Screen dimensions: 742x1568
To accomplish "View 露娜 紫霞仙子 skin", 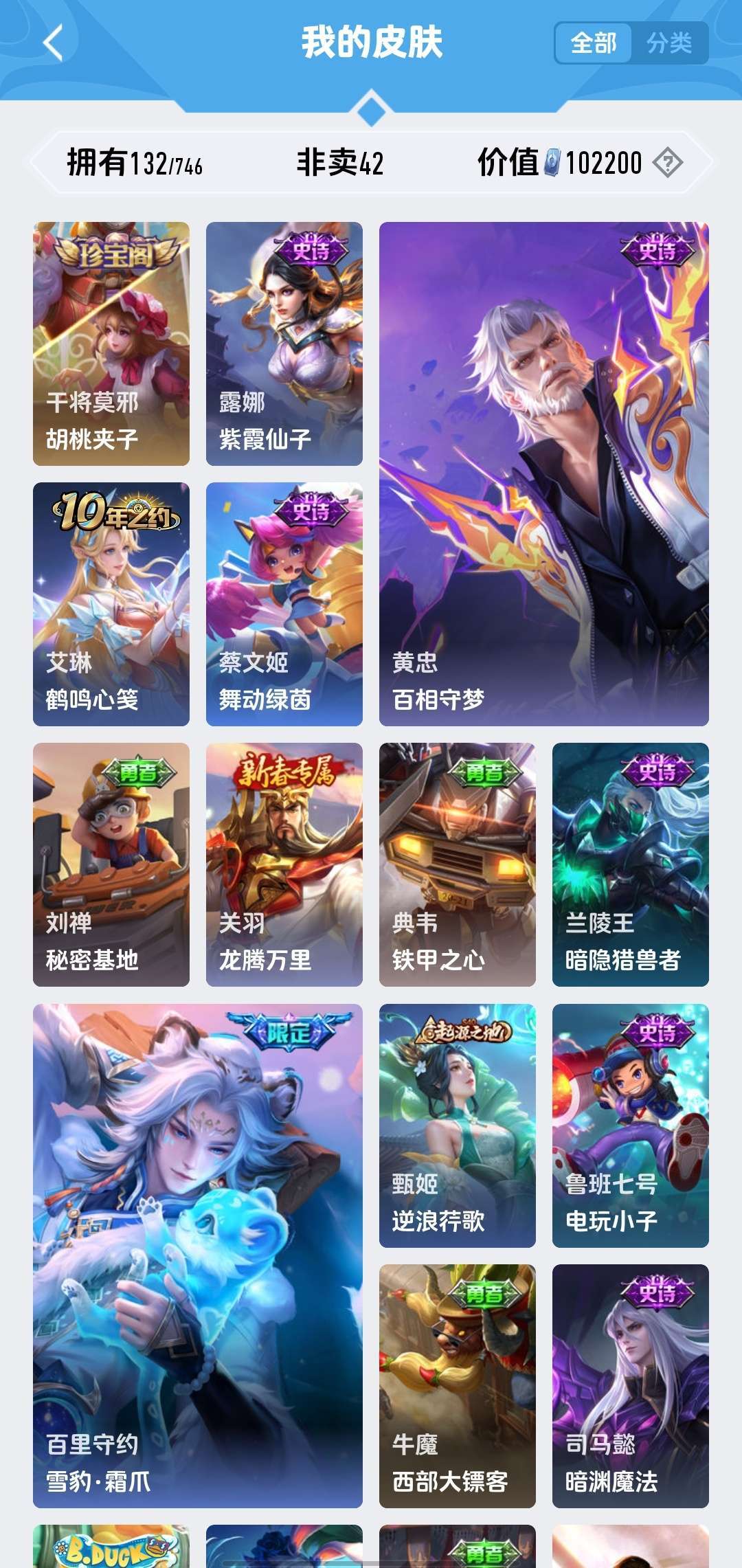I will click(284, 344).
